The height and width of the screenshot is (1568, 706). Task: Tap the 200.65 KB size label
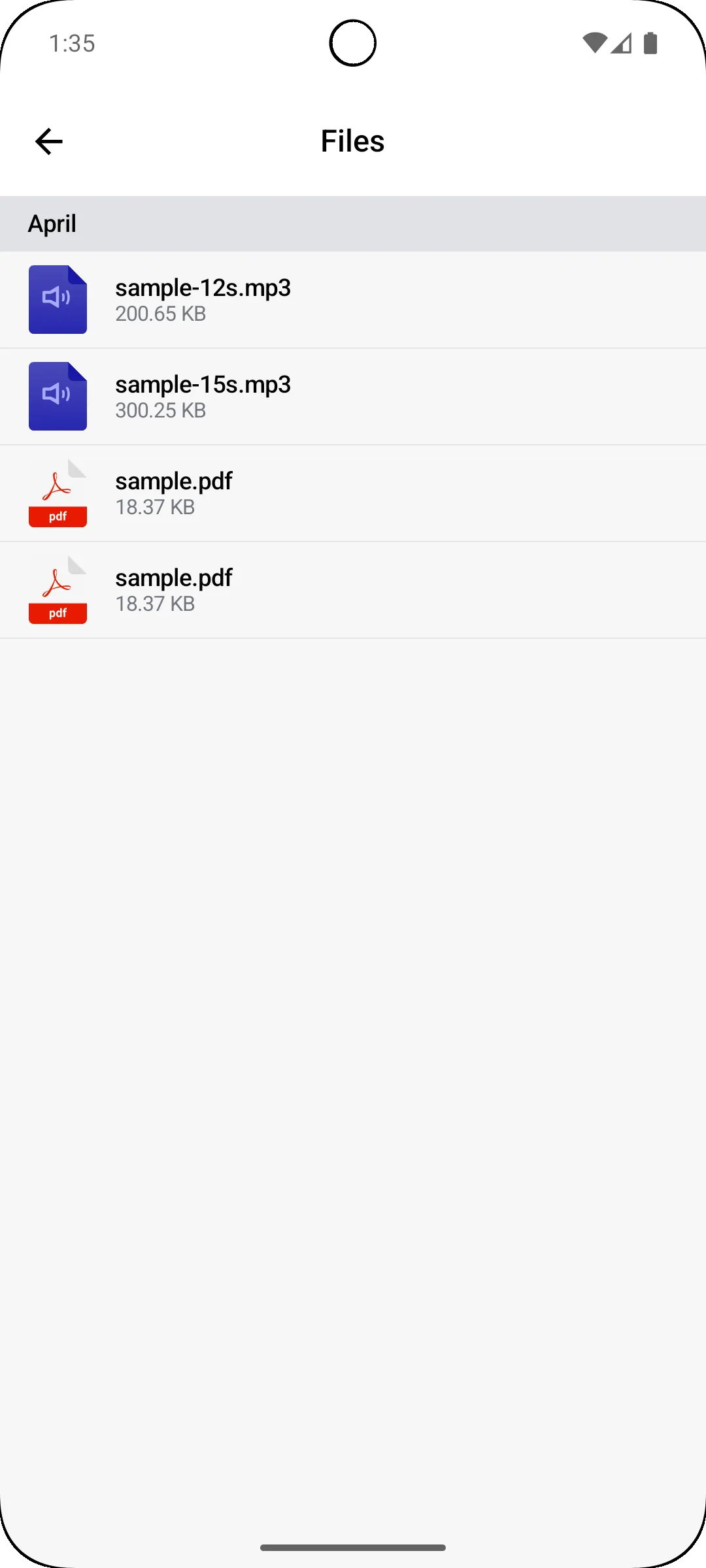pos(161,314)
